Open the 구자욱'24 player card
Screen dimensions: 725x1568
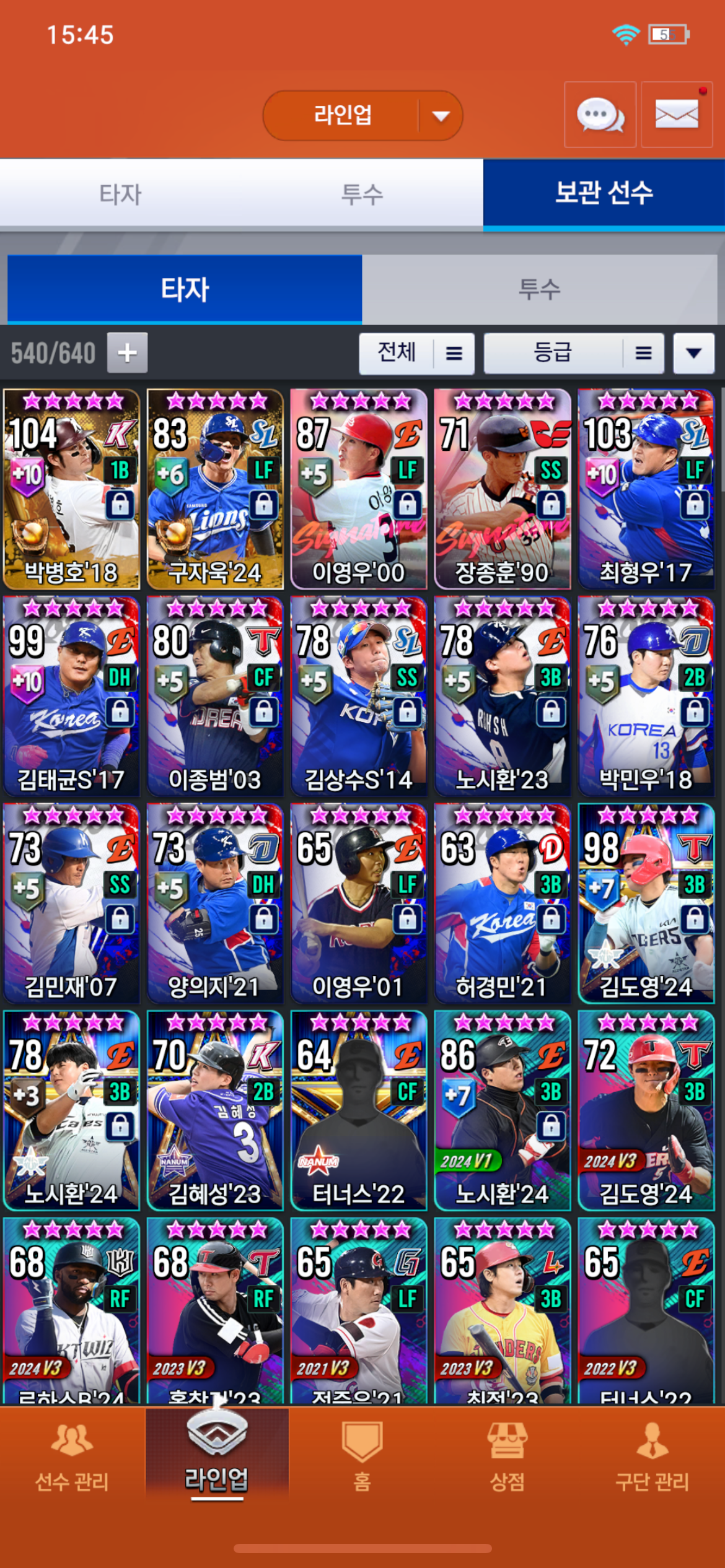(x=215, y=489)
